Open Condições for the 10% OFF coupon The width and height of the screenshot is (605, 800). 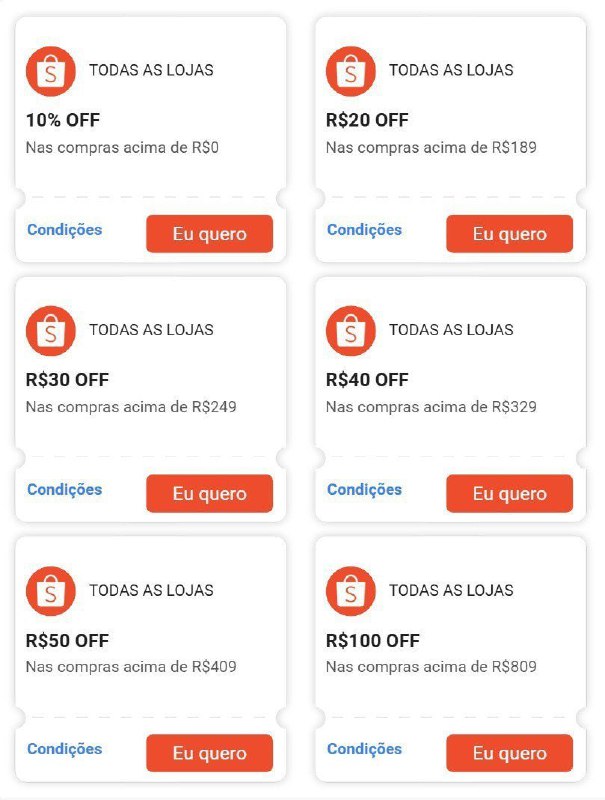pos(65,230)
